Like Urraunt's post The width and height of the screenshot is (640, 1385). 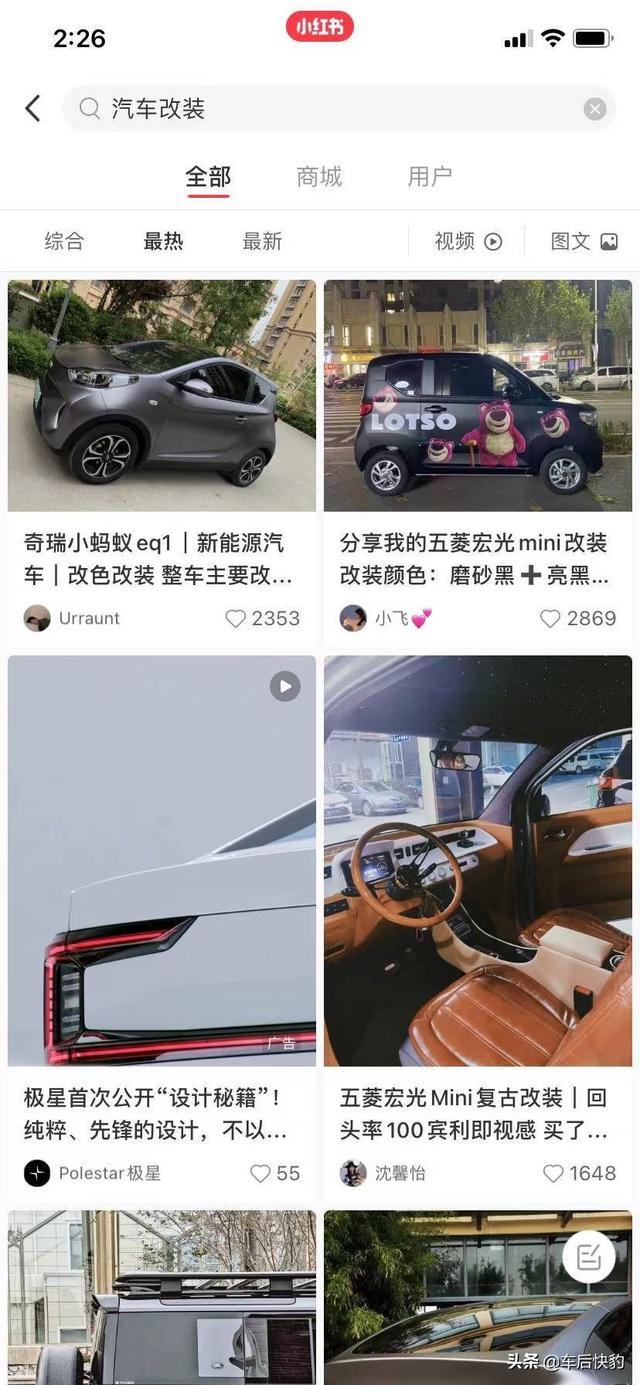pyautogui.click(x=236, y=618)
